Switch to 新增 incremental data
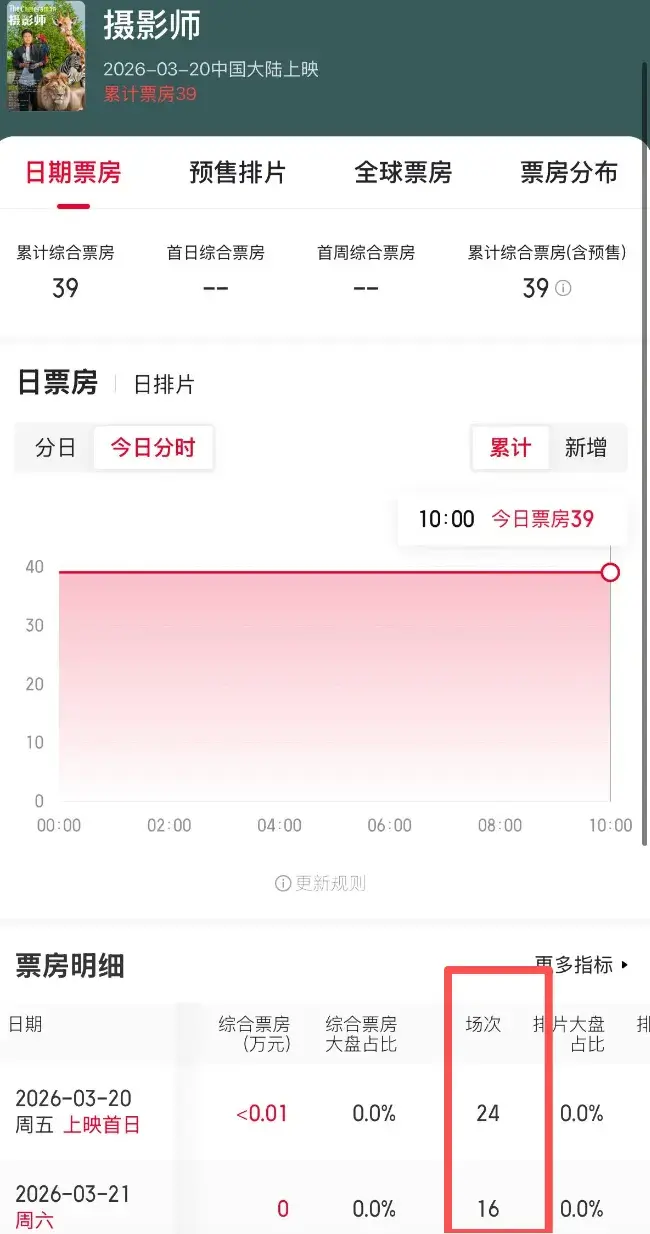The image size is (650, 1234). click(x=586, y=447)
